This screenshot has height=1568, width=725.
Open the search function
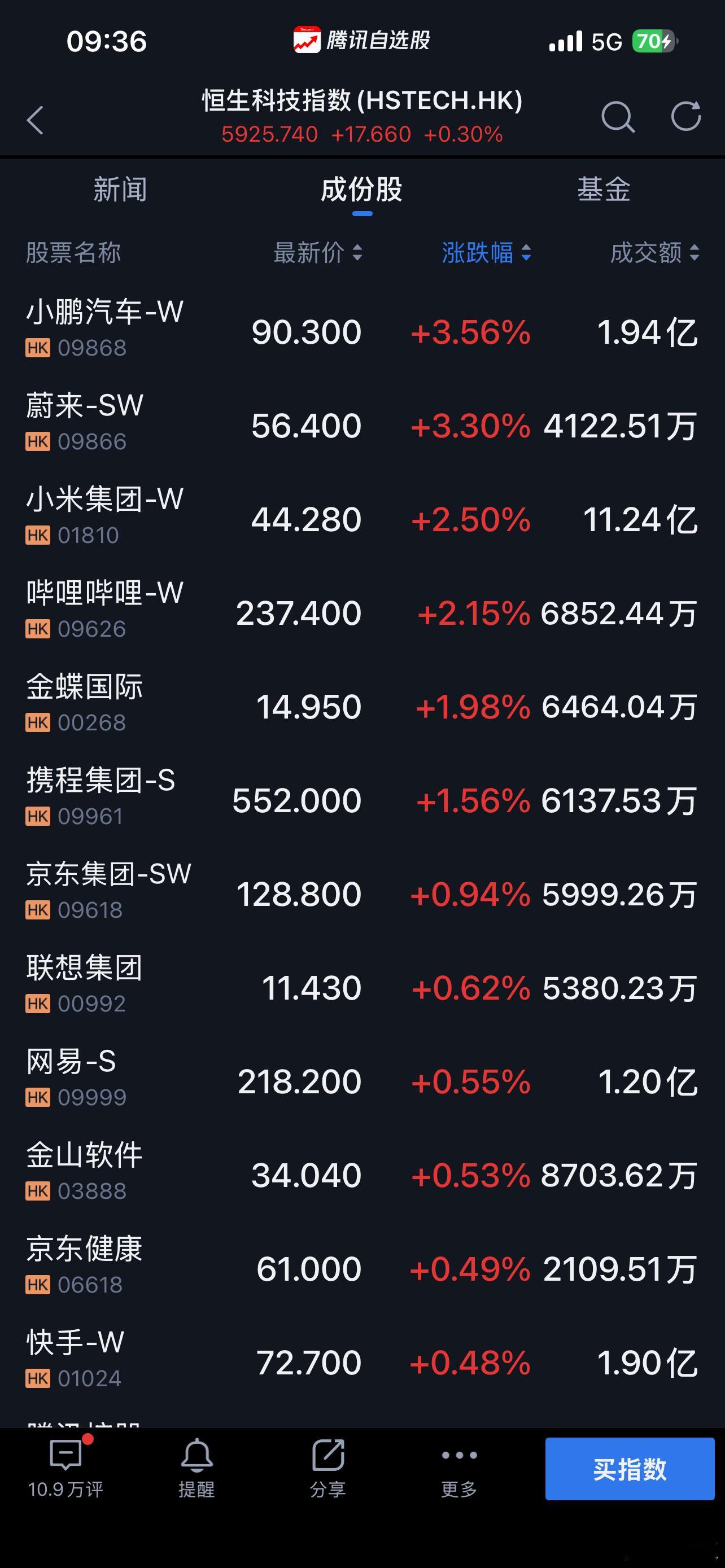pos(618,117)
